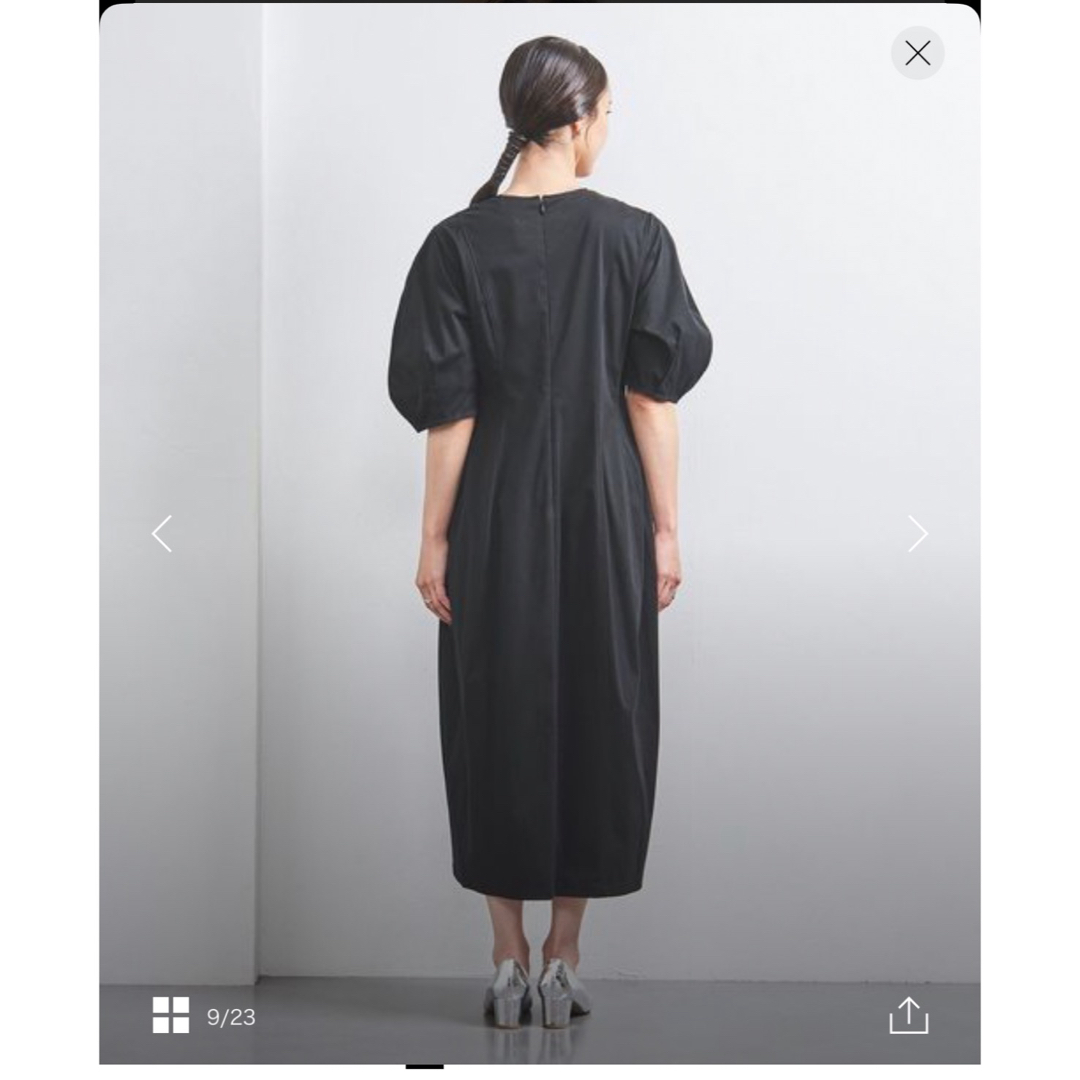The height and width of the screenshot is (1080, 1080).
Task: Open the thumbnail grid view
Action: [171, 1015]
